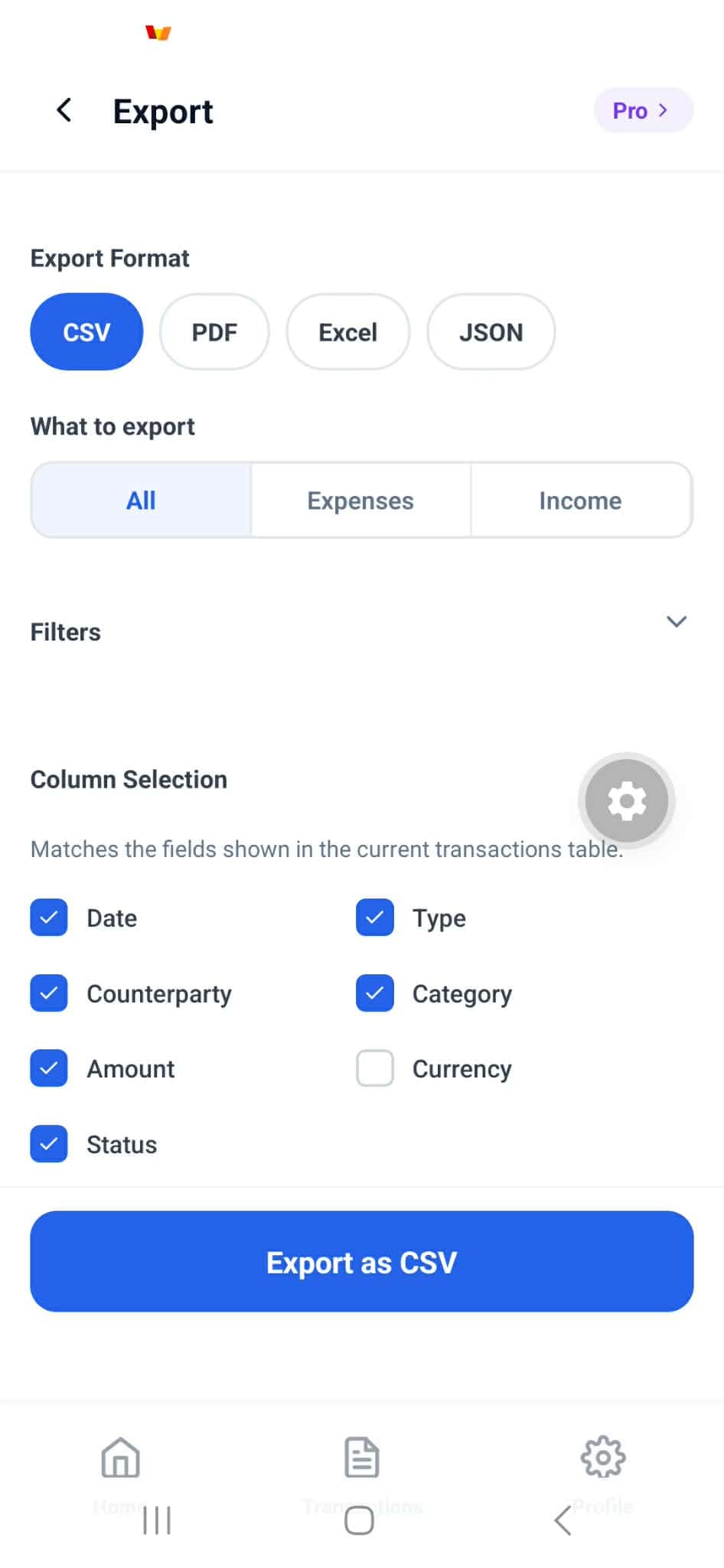
Task: Open recent apps with the system recents button
Action: [x=156, y=1521]
